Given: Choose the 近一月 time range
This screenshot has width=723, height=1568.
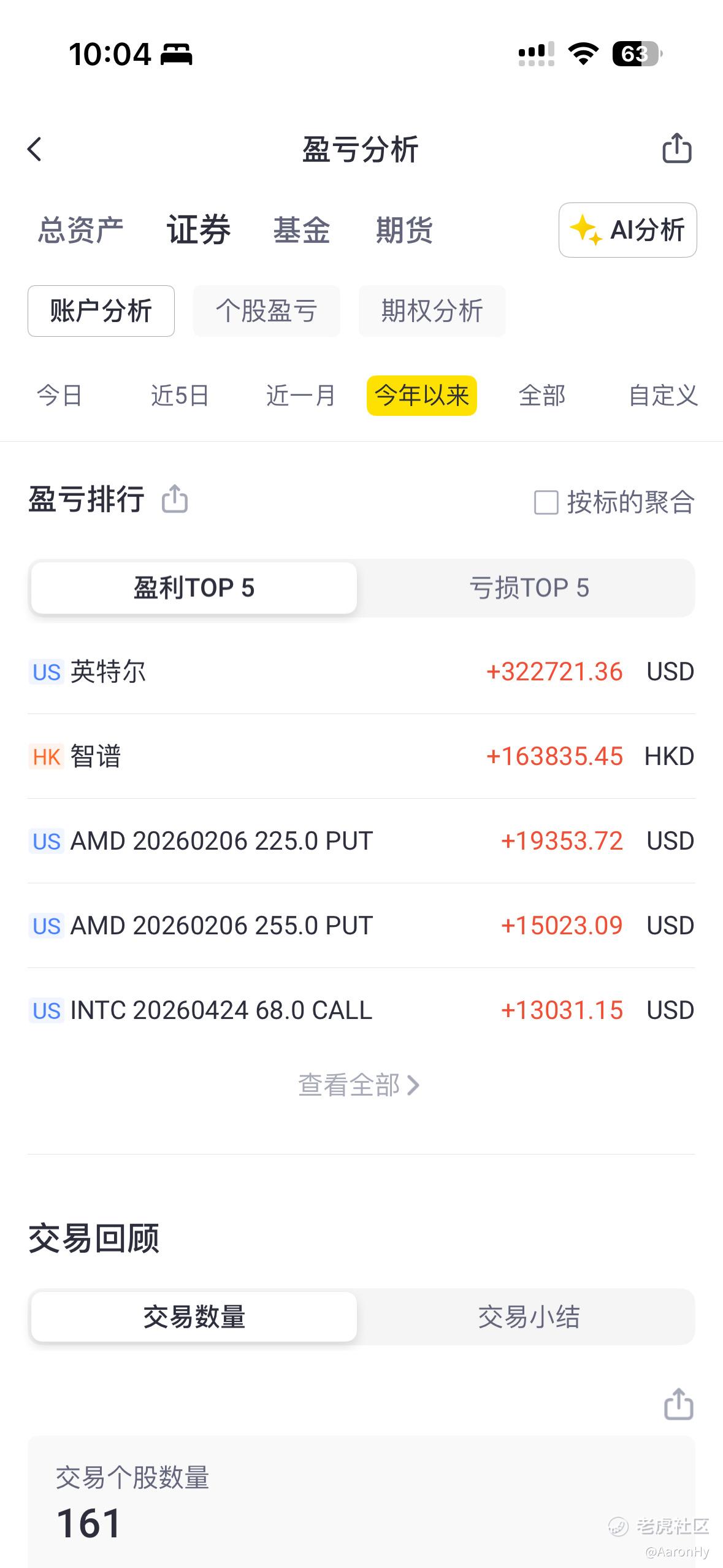Looking at the screenshot, I should tap(300, 396).
